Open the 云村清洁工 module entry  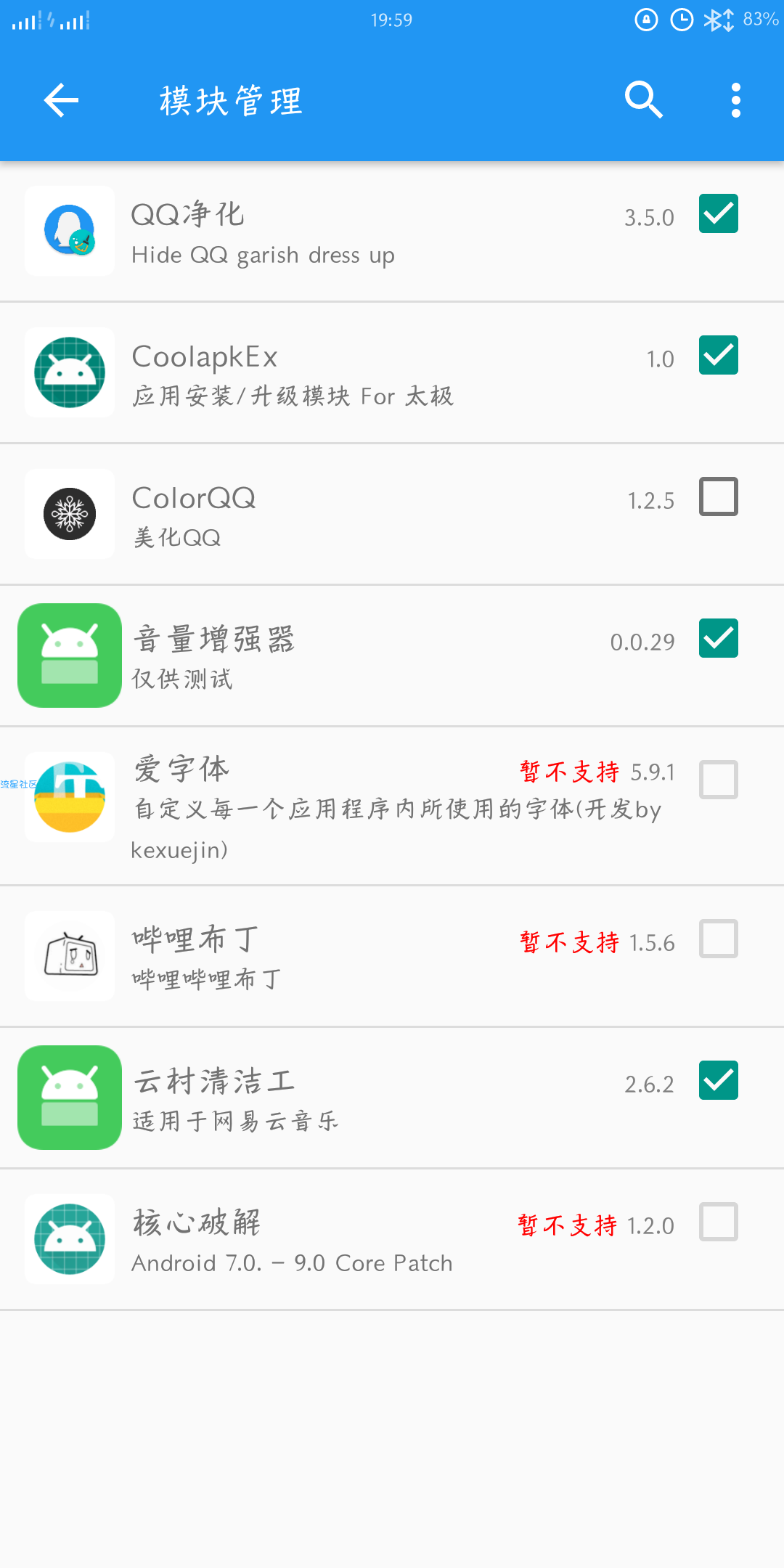(392, 1098)
